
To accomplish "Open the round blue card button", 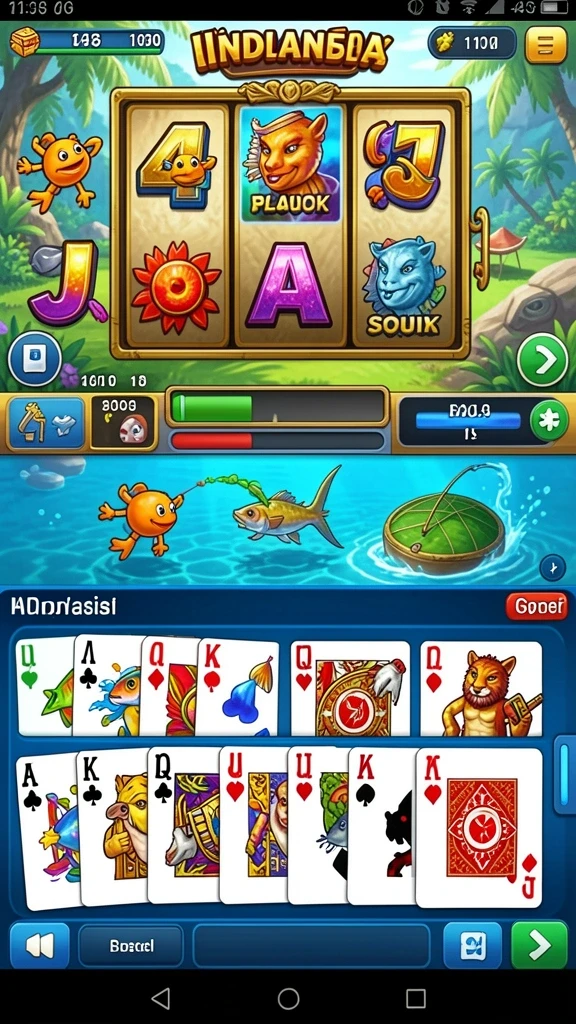I will click(x=35, y=359).
